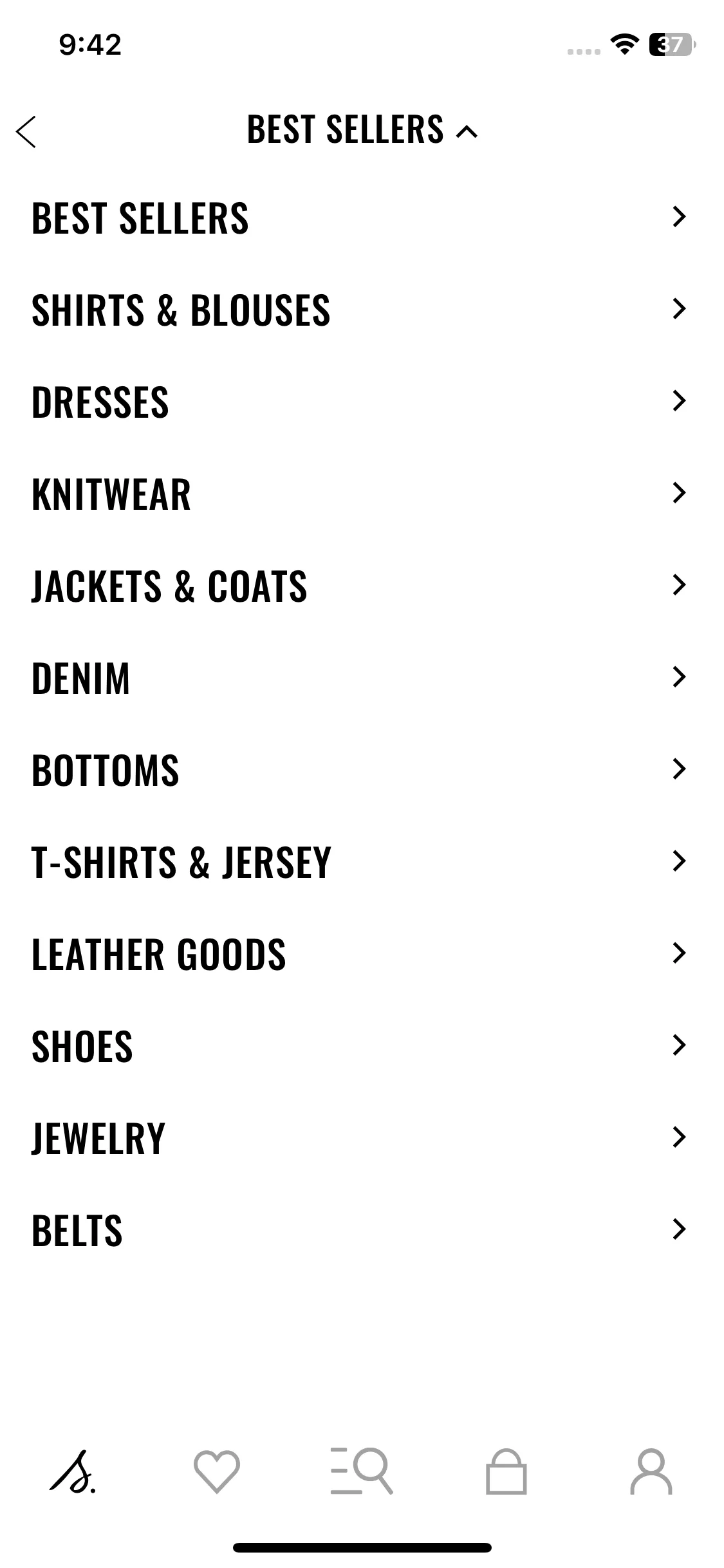Open the Best Sellers category row
Screen dimensions: 724x1568
pos(360,218)
